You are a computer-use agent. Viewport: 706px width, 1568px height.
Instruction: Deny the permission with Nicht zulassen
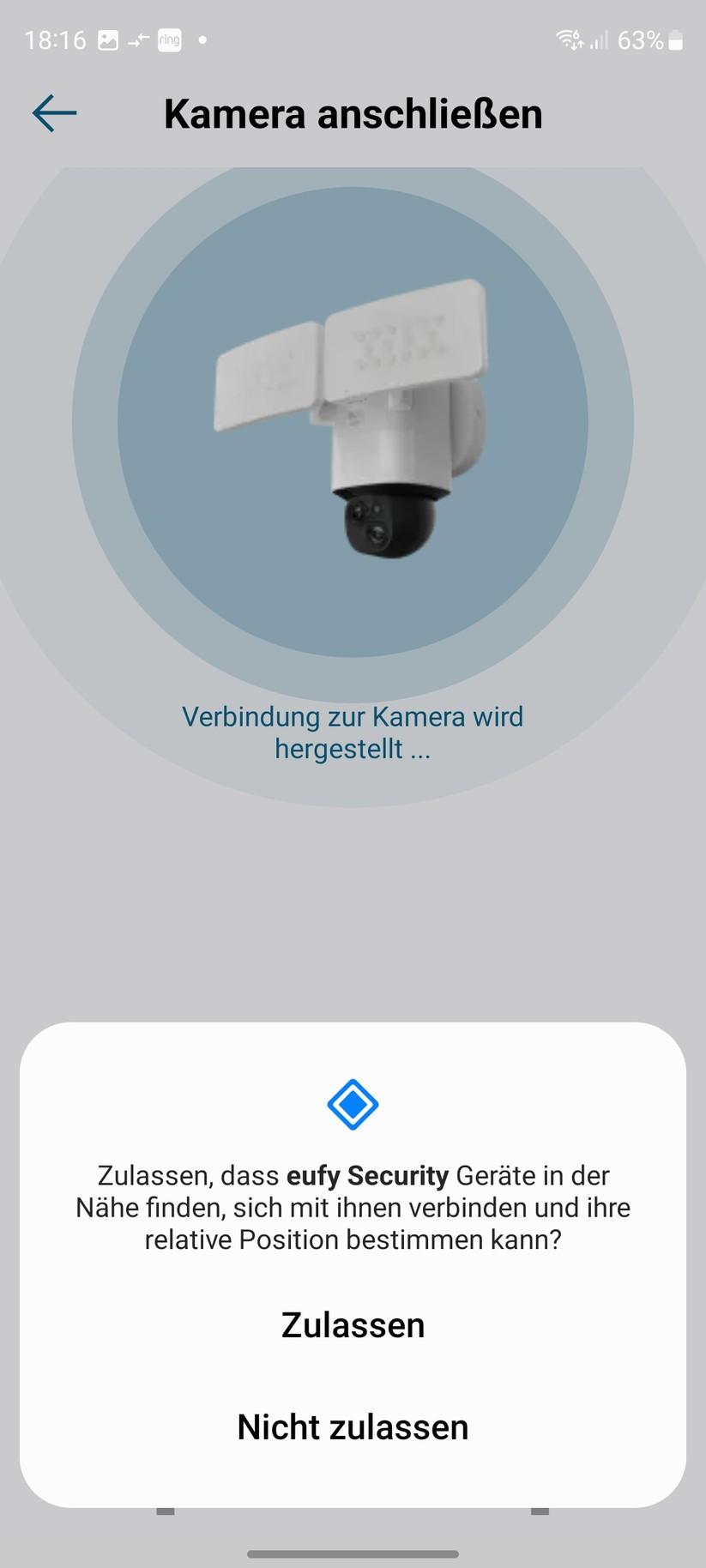[353, 1426]
